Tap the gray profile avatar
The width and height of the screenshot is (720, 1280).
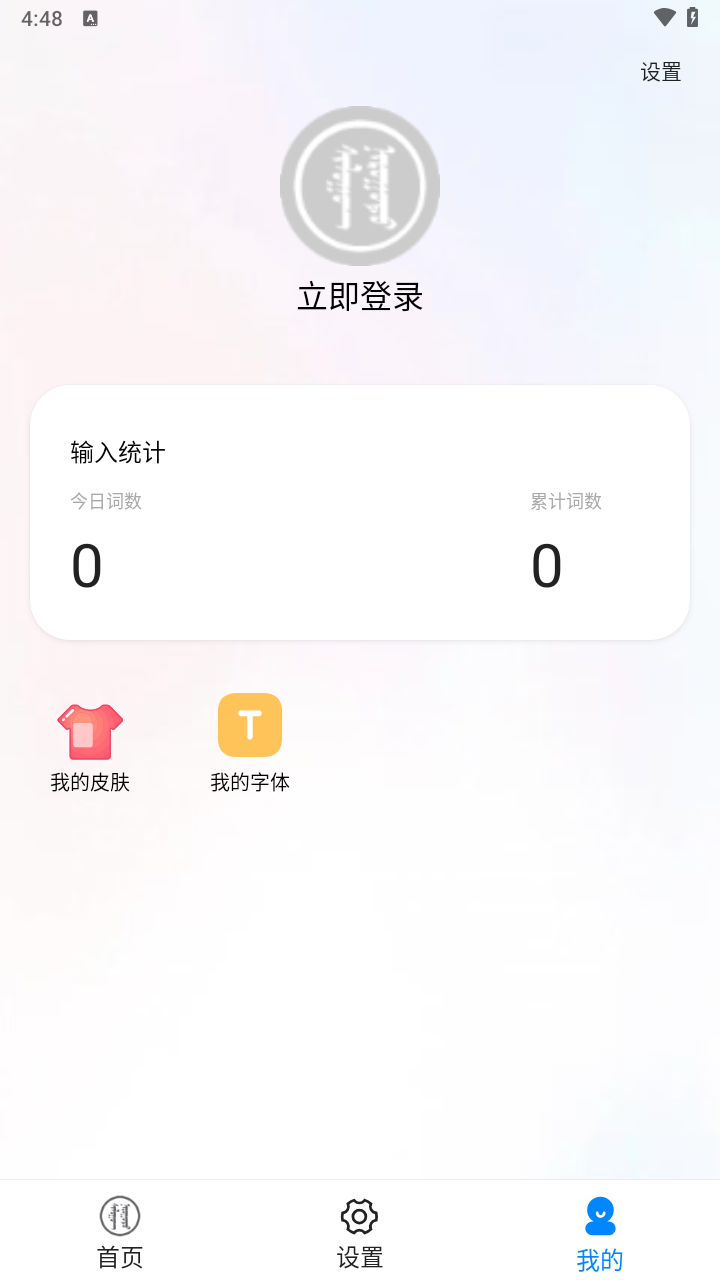tap(360, 186)
